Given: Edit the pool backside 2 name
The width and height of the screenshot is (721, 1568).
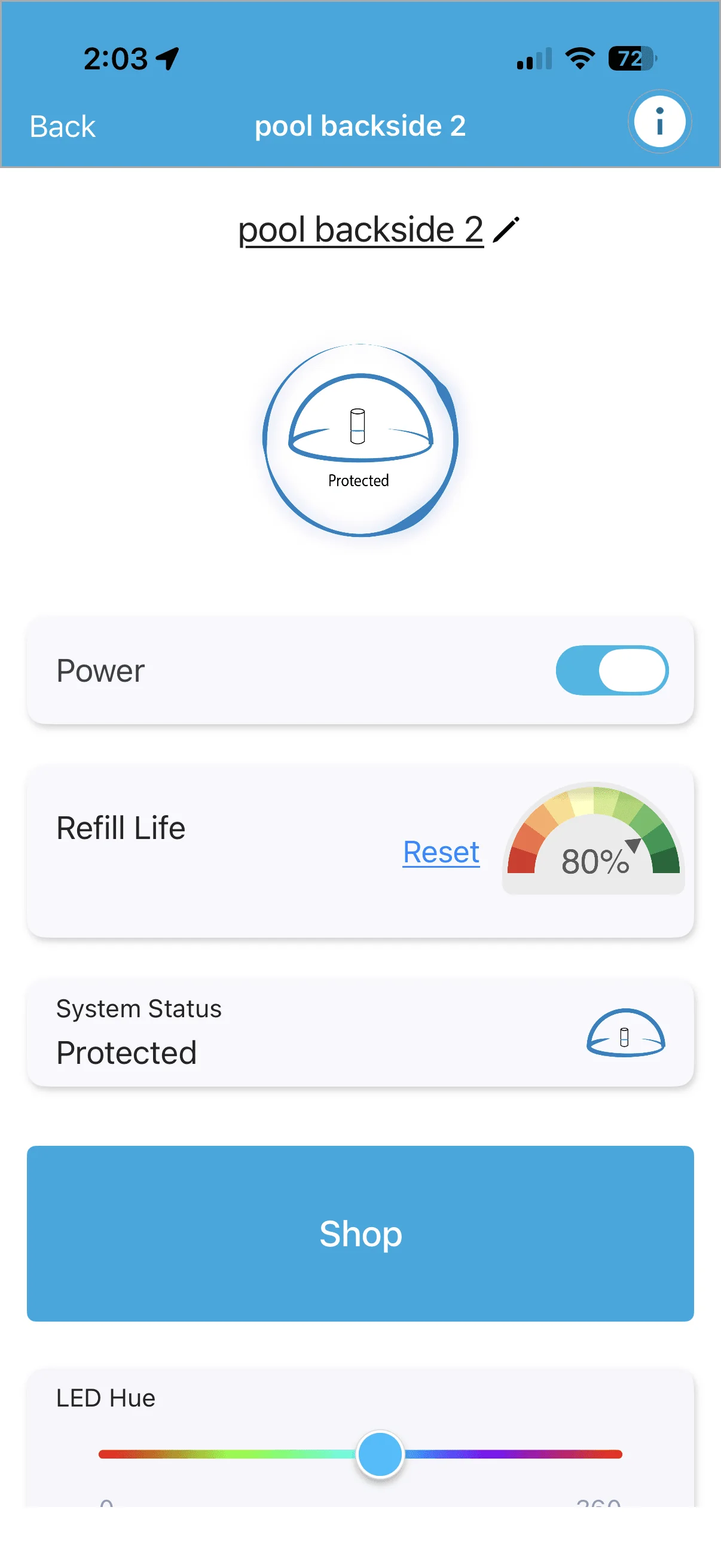Looking at the screenshot, I should tap(506, 230).
